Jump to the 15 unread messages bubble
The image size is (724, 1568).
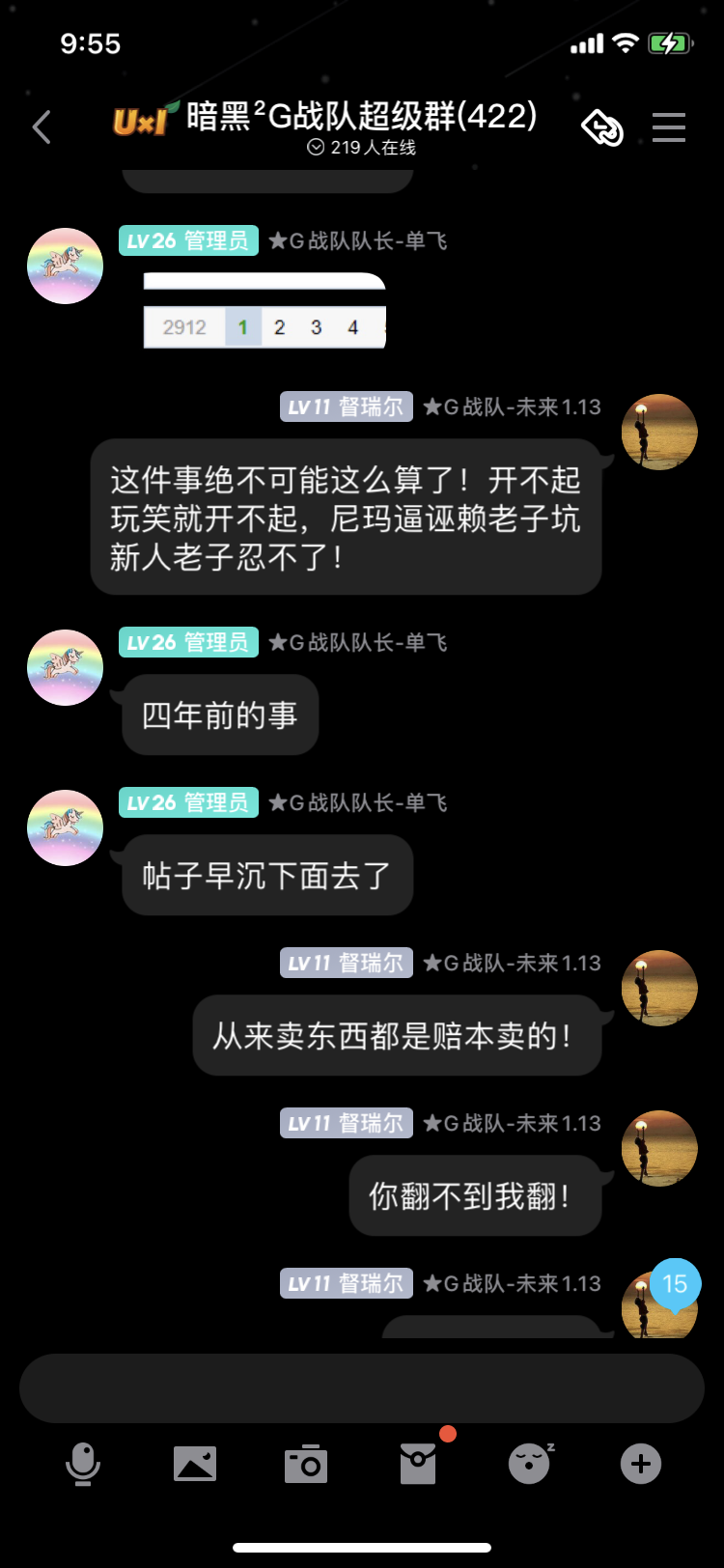675,1285
